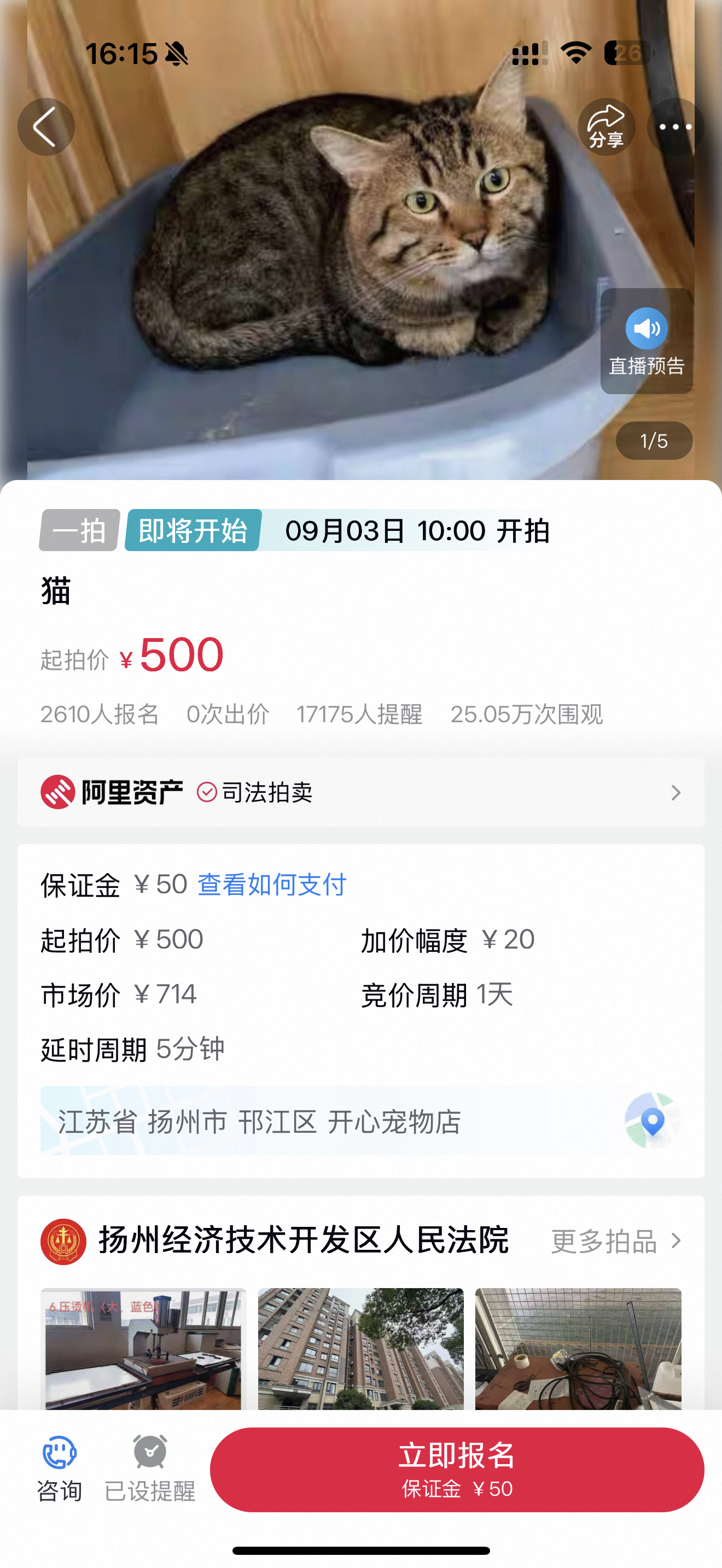Tap 立即报名 to register with deposit
722x1568 pixels.
457,1469
